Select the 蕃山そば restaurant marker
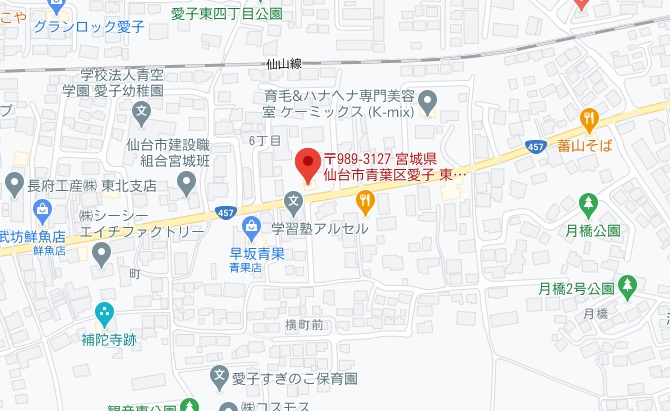This screenshot has height=411, width=670. click(x=589, y=119)
